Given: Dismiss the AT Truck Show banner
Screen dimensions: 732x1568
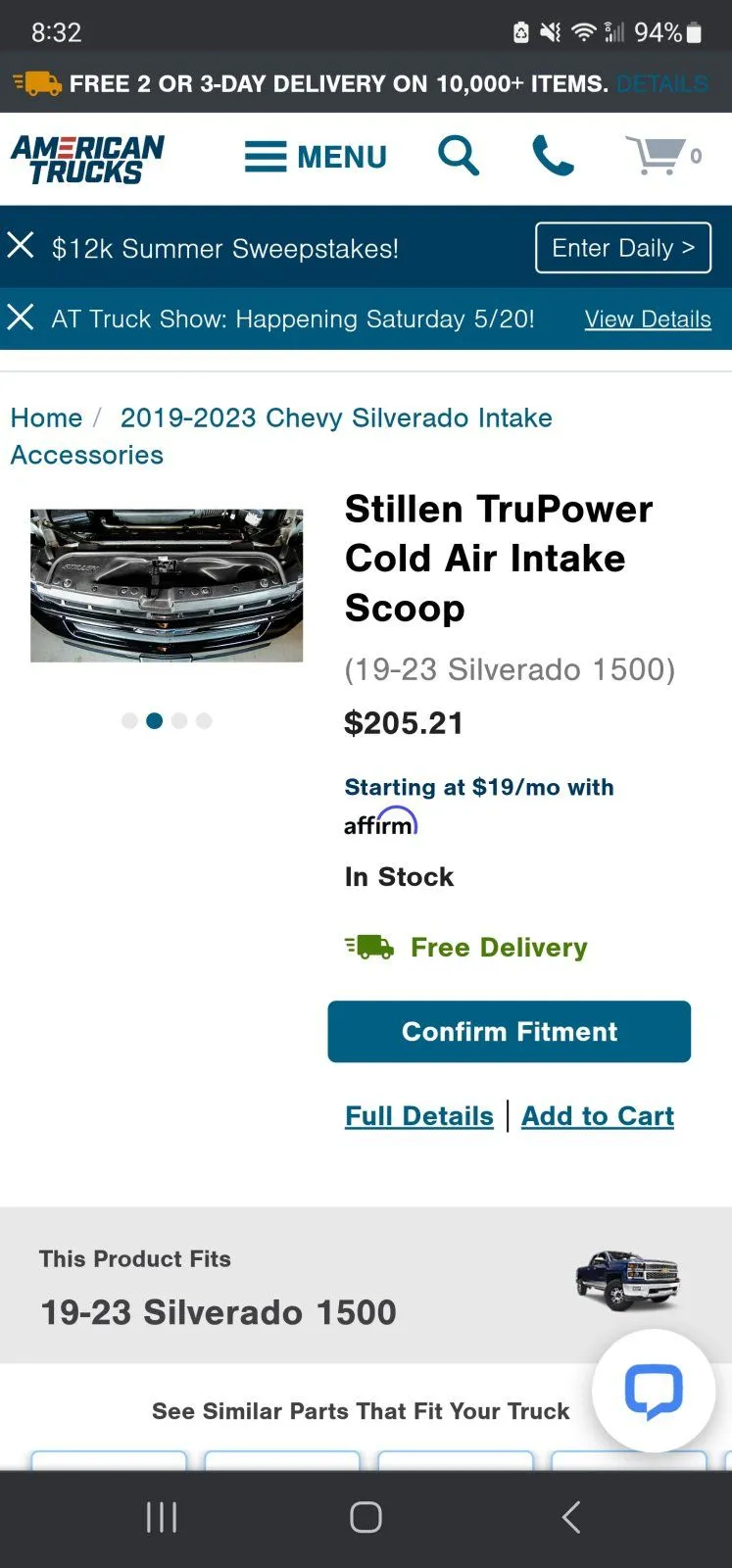Looking at the screenshot, I should click(x=21, y=318).
